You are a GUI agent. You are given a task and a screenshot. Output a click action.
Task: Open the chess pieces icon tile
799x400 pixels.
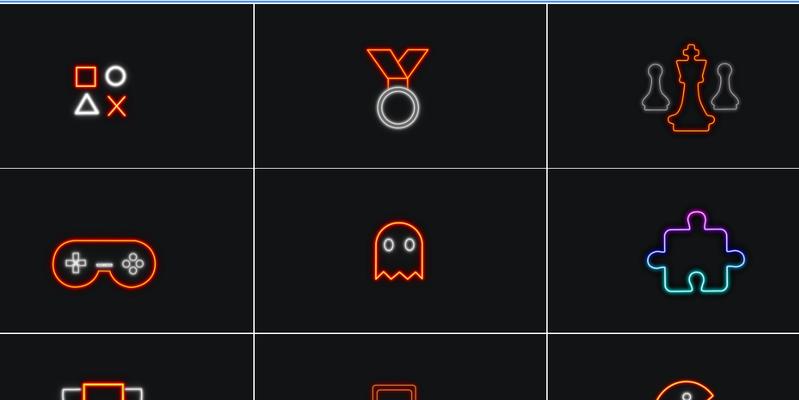pyautogui.click(x=689, y=89)
